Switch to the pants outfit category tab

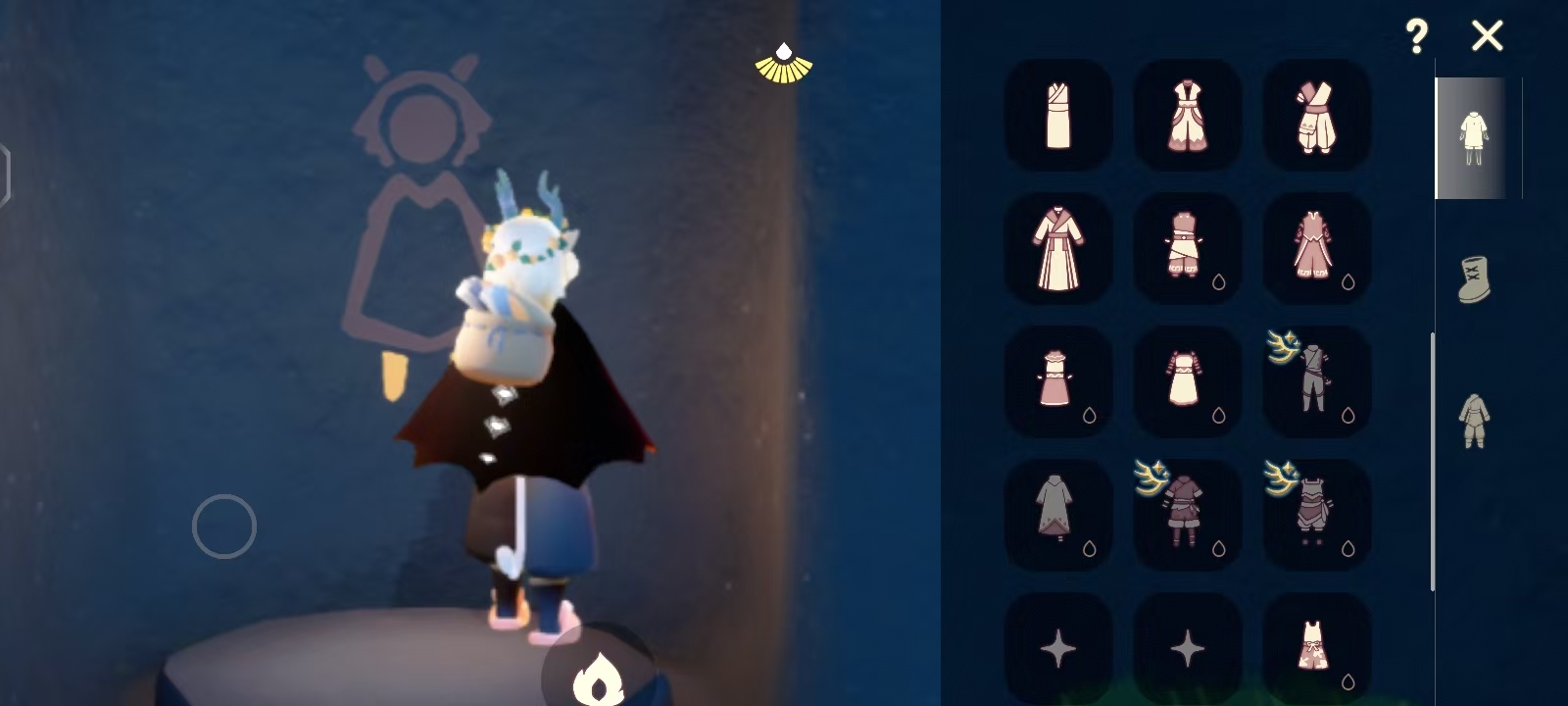click(1473, 420)
